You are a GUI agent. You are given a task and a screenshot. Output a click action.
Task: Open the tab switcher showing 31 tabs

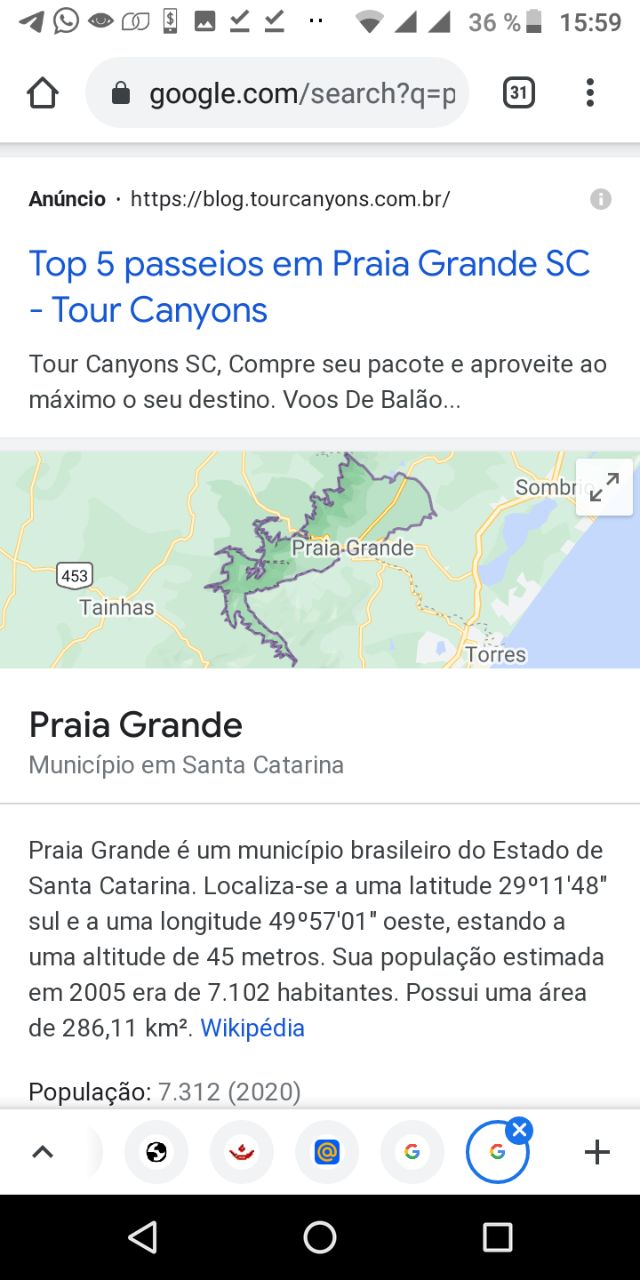[518, 93]
